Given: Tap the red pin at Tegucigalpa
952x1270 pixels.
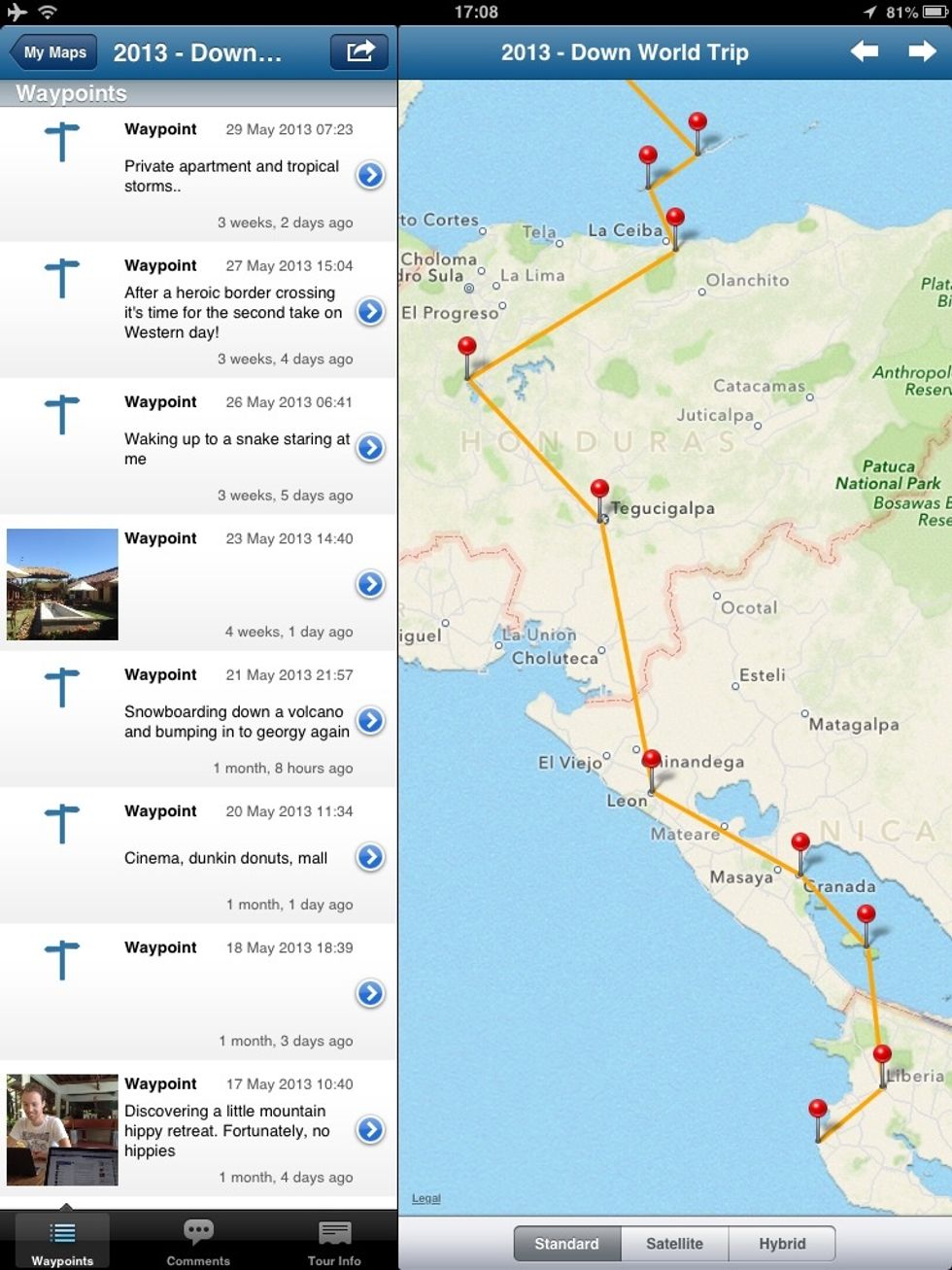Looking at the screenshot, I should coord(600,490).
